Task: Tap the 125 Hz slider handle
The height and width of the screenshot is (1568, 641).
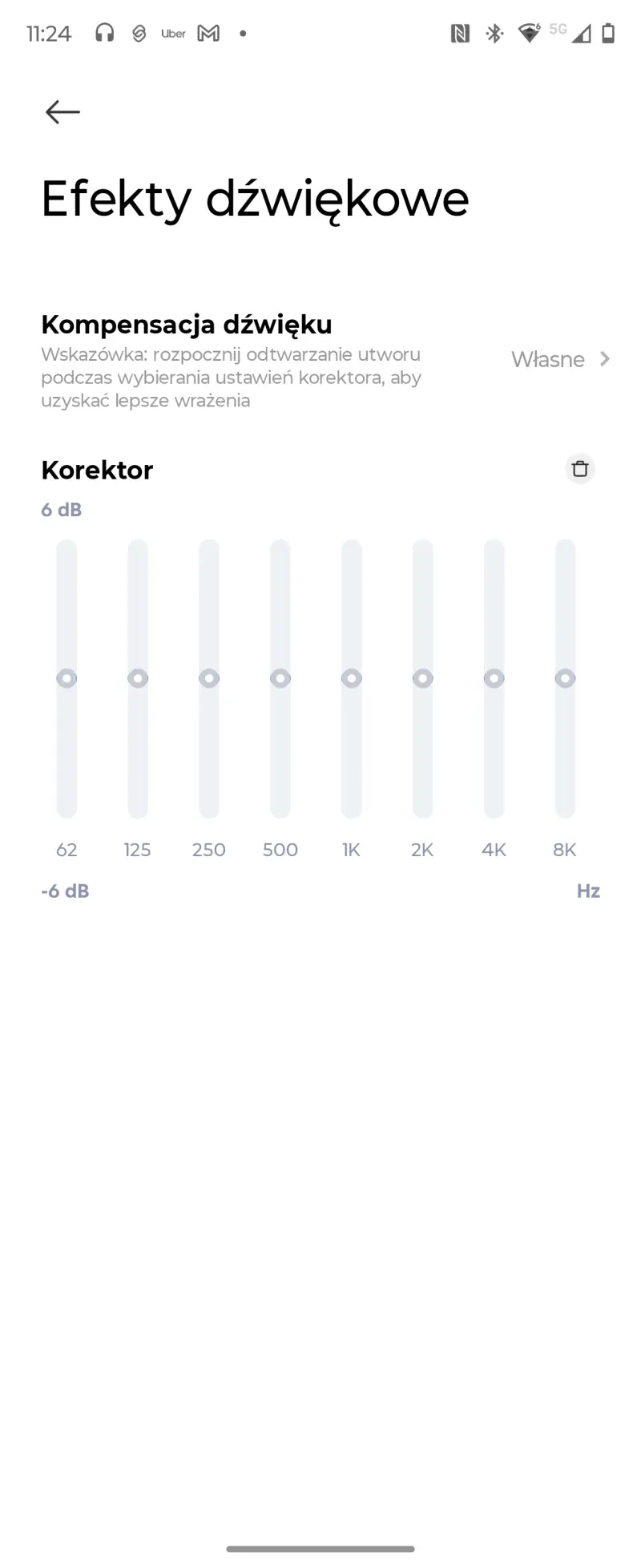Action: click(138, 679)
